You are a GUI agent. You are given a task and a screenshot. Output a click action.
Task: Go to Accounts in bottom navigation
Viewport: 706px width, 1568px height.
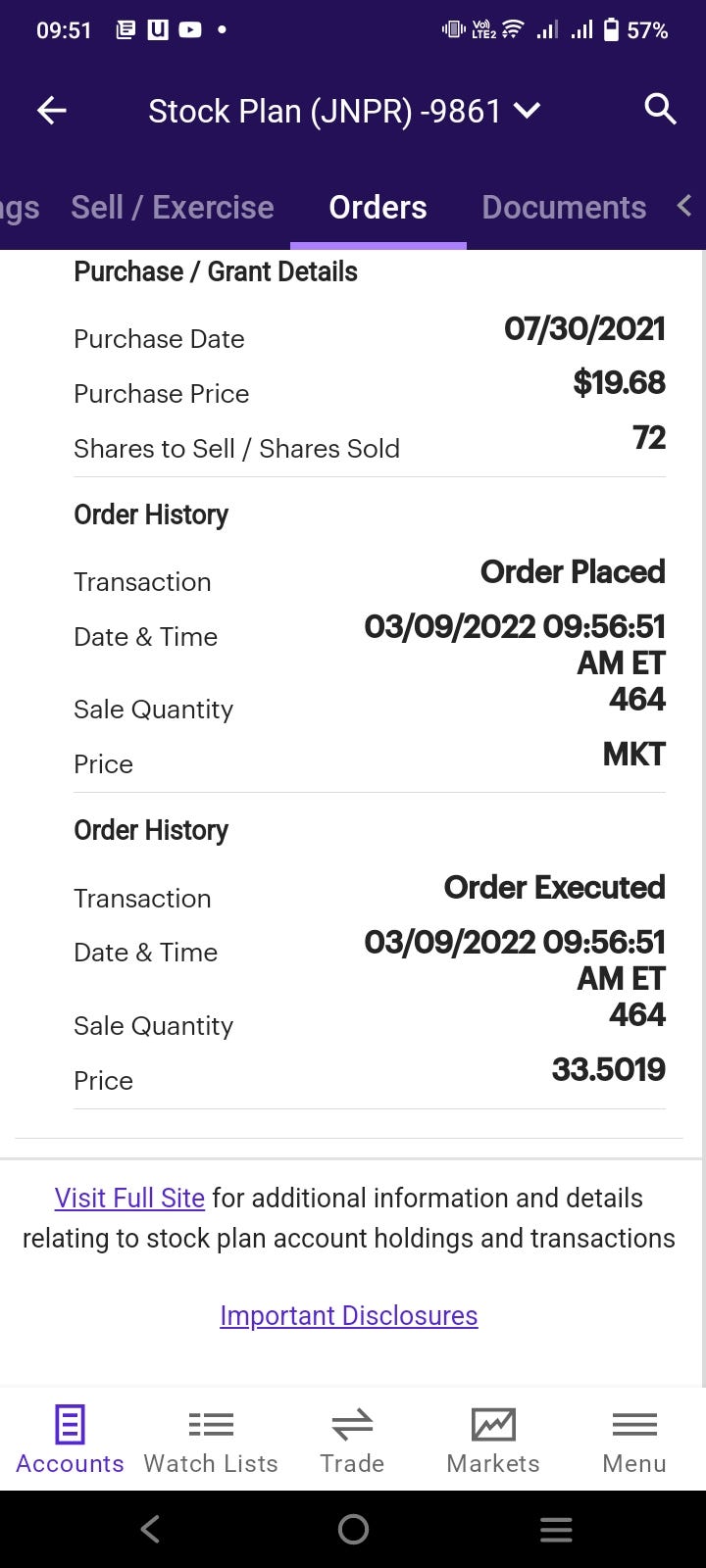click(x=70, y=1439)
